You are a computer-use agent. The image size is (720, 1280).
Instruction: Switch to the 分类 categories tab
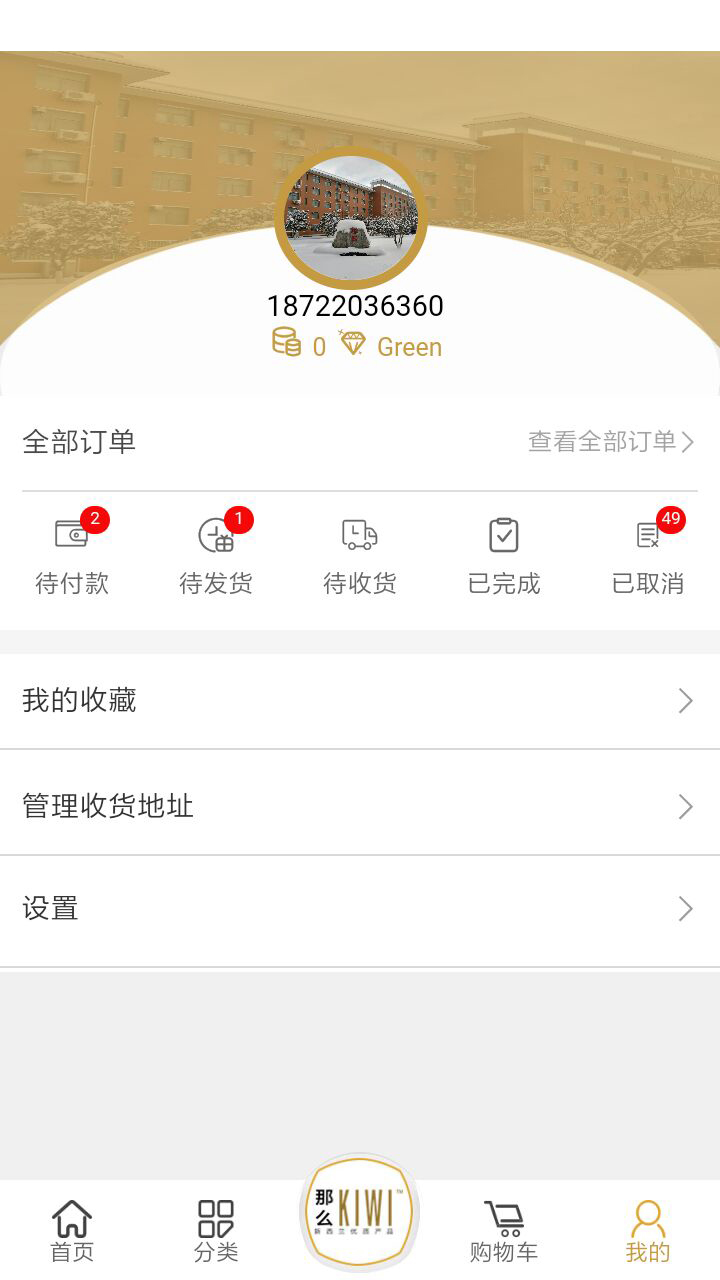216,1231
